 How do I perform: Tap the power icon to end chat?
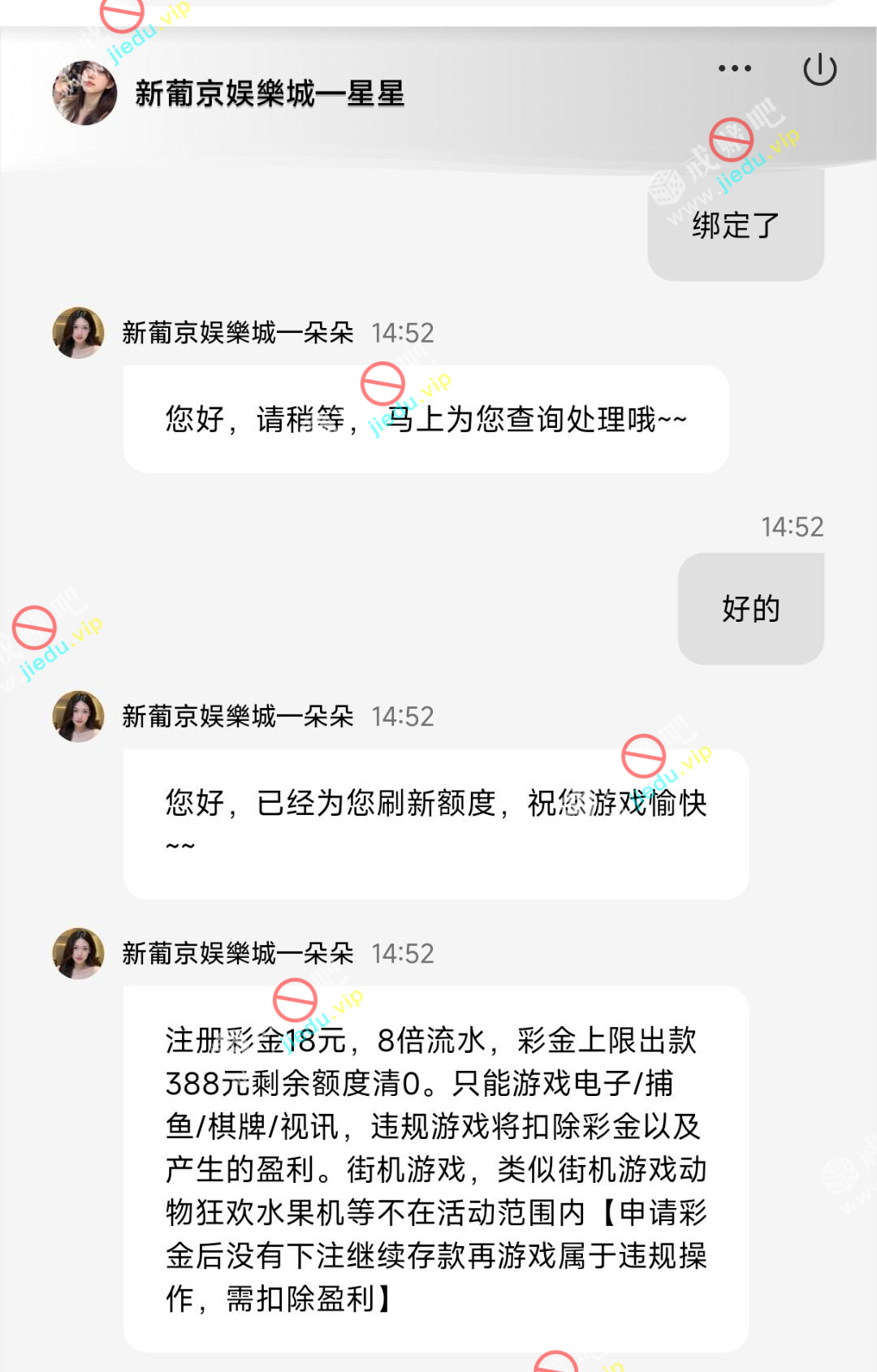tap(819, 69)
